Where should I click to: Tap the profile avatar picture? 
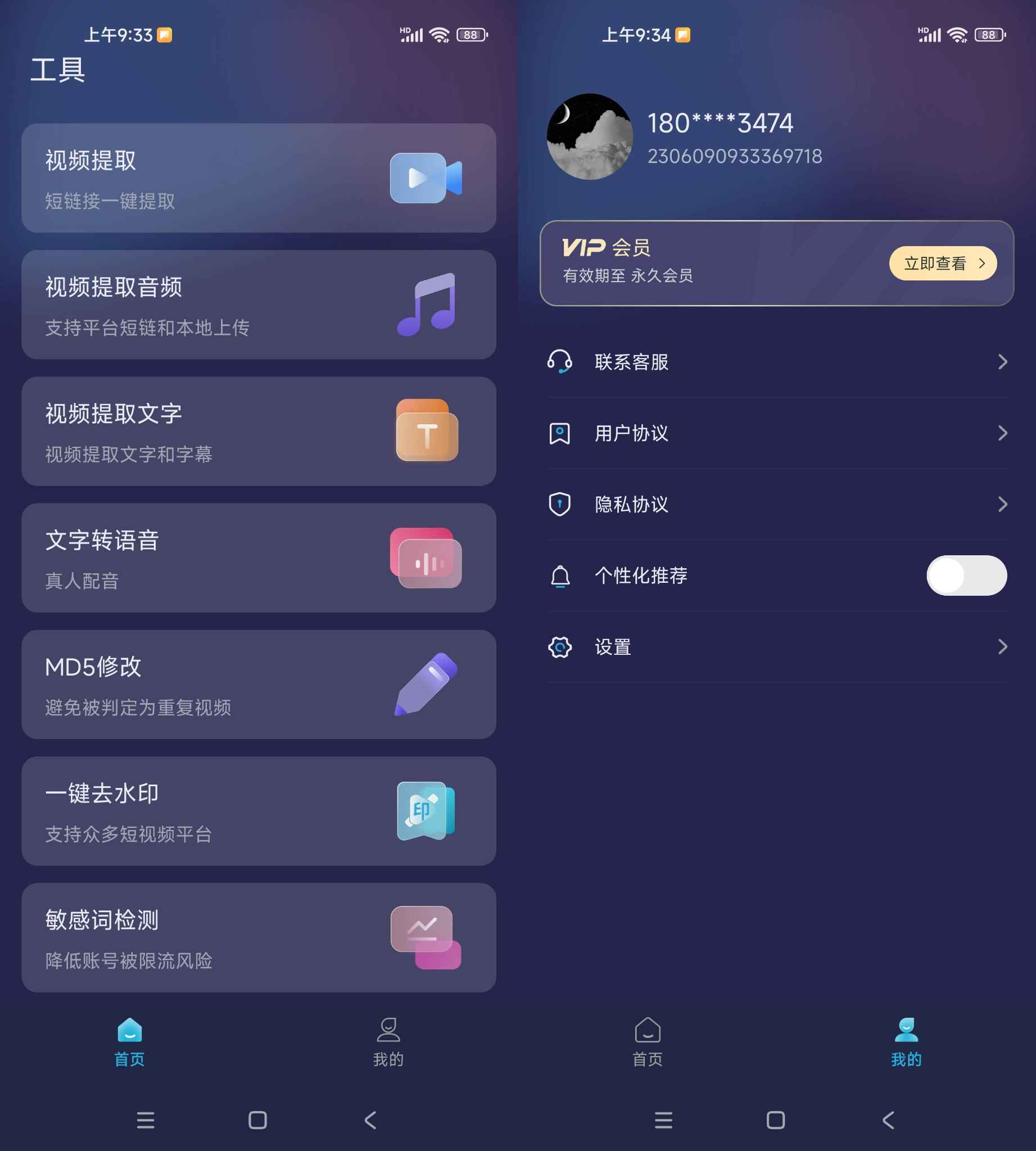point(589,137)
